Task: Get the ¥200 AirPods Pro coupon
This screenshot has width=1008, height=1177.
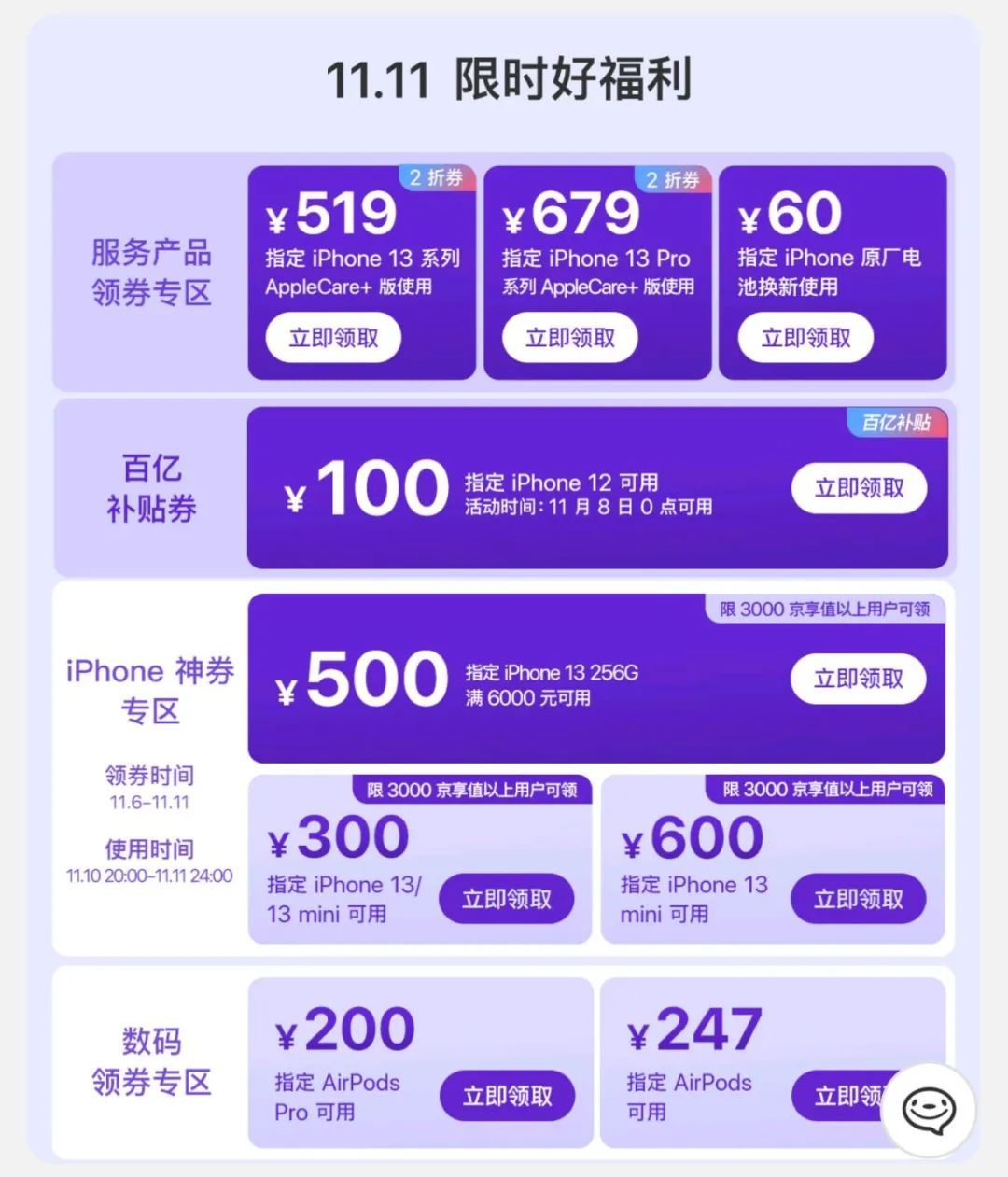Action: pos(506,1096)
